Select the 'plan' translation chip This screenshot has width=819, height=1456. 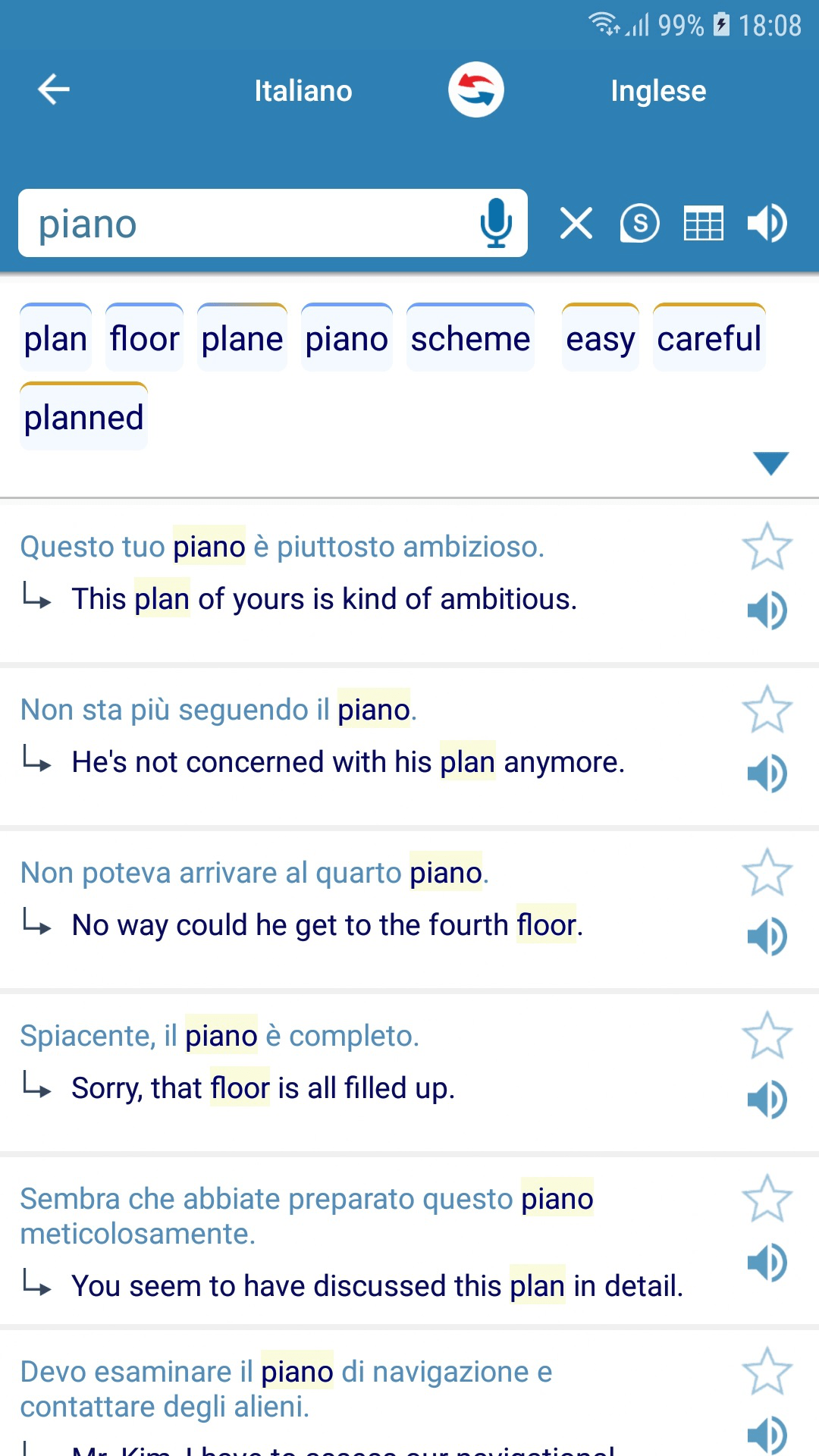click(x=55, y=337)
